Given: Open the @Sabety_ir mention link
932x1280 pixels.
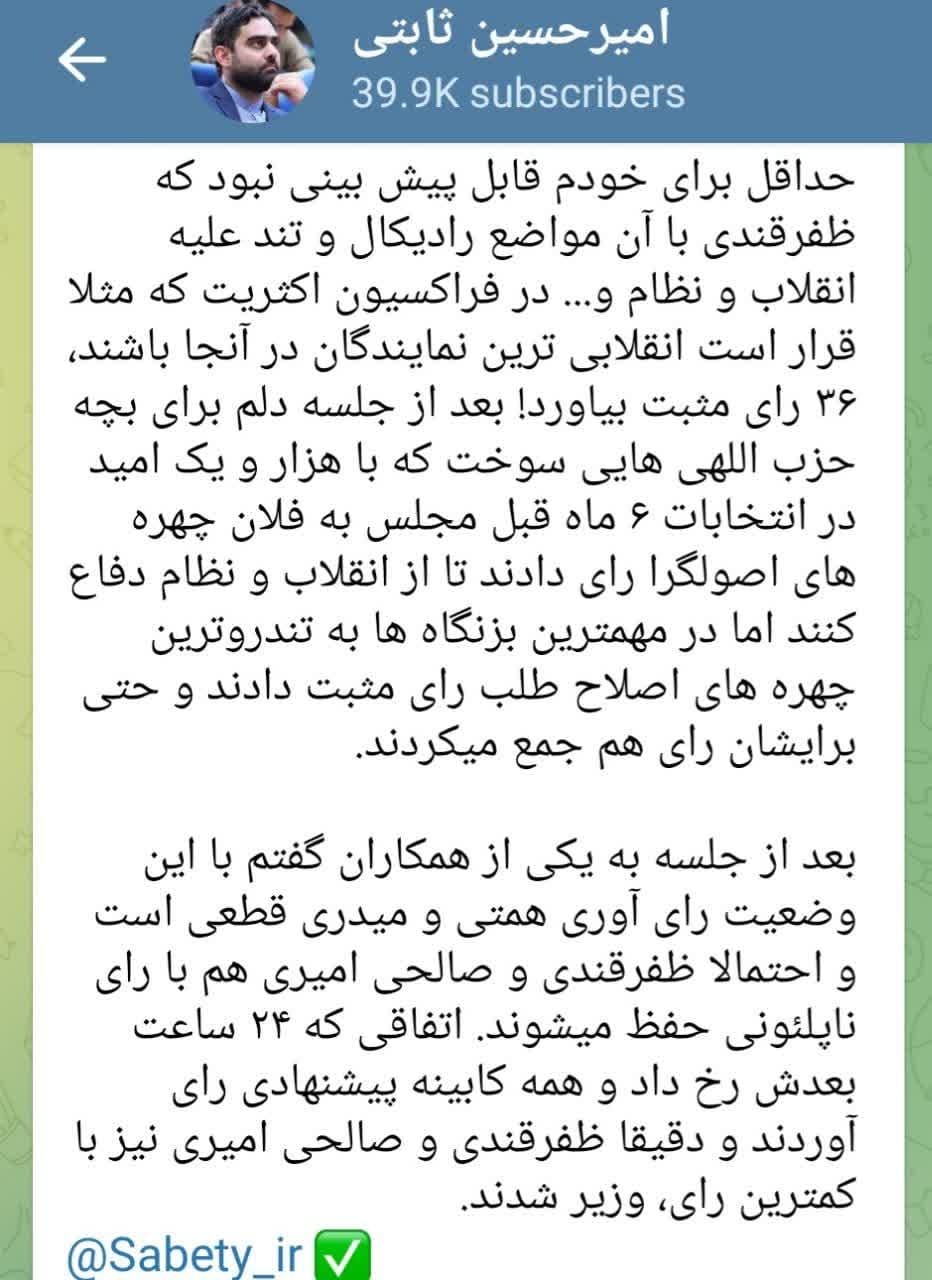Looking at the screenshot, I should pos(185,1253).
